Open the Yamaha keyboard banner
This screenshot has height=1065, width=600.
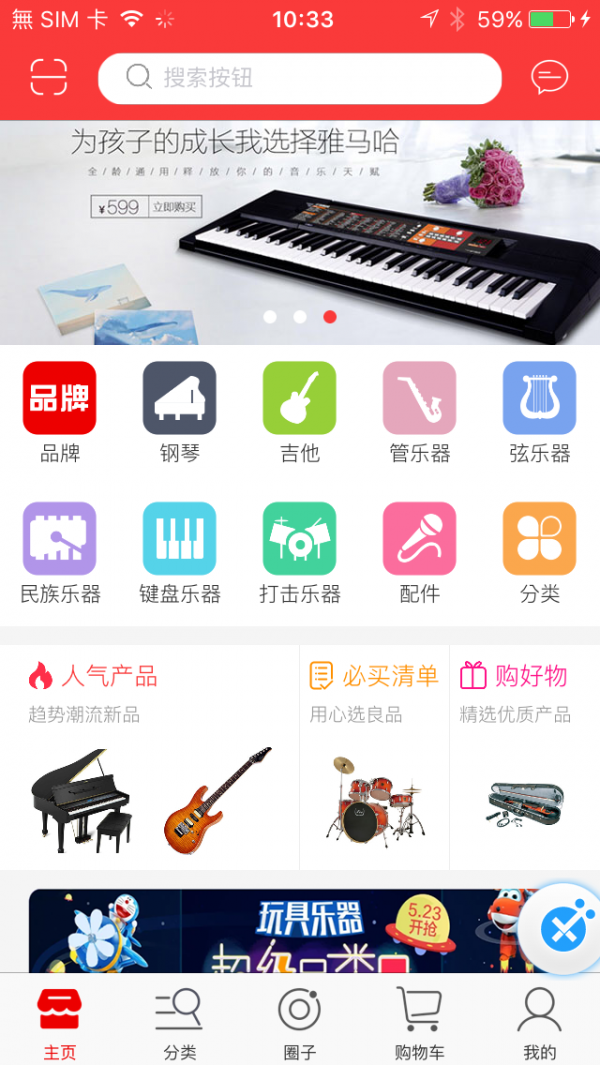coord(300,232)
